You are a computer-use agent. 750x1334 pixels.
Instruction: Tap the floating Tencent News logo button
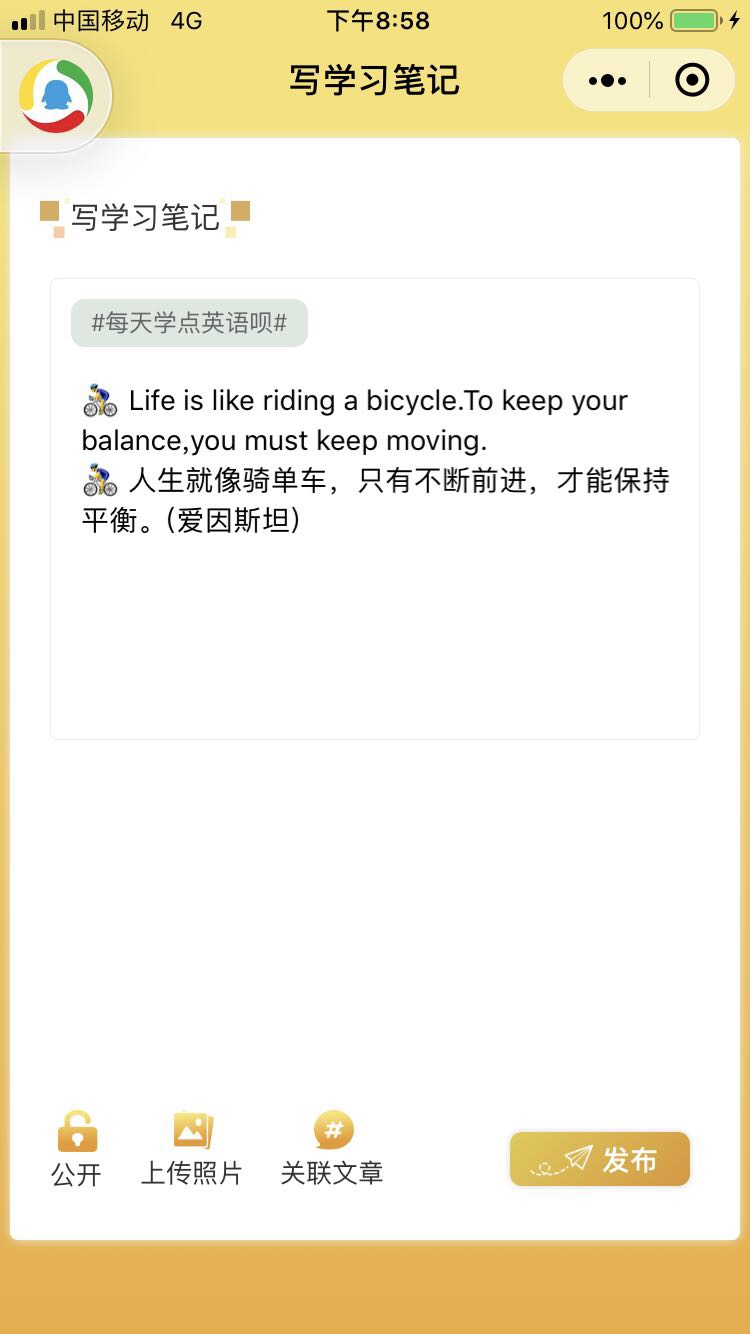pos(57,97)
